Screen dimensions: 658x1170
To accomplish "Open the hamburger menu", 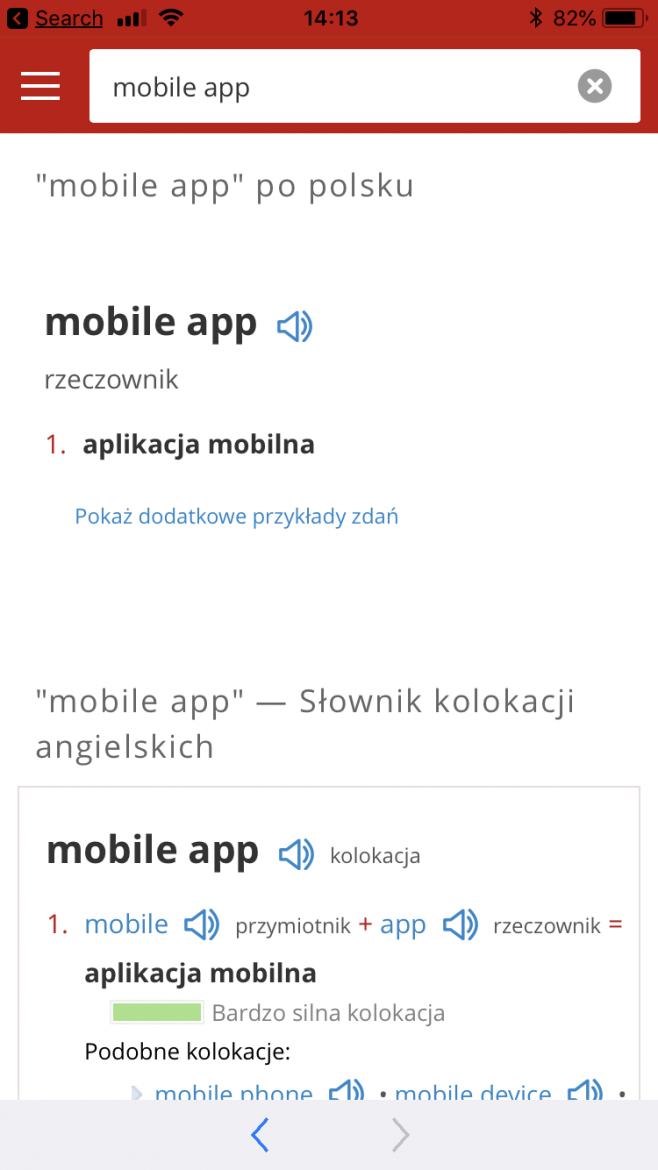I will 40,86.
